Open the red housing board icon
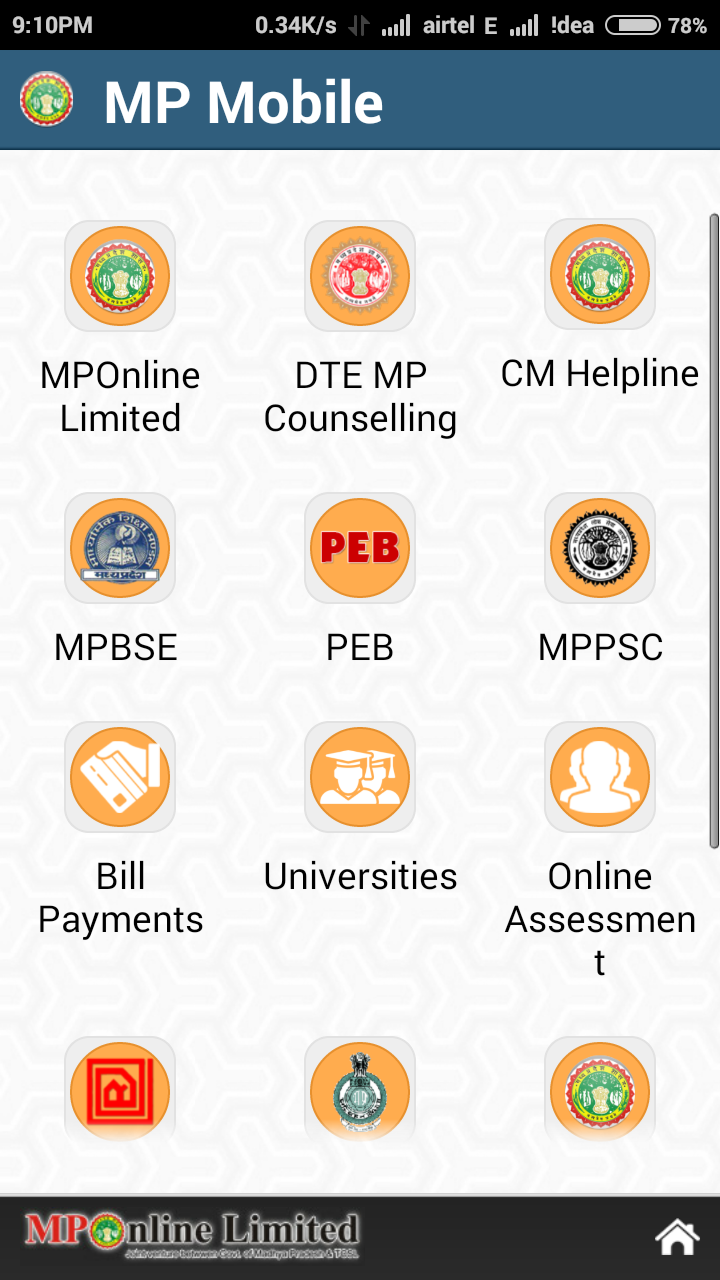Viewport: 720px width, 1280px height. coord(120,1090)
